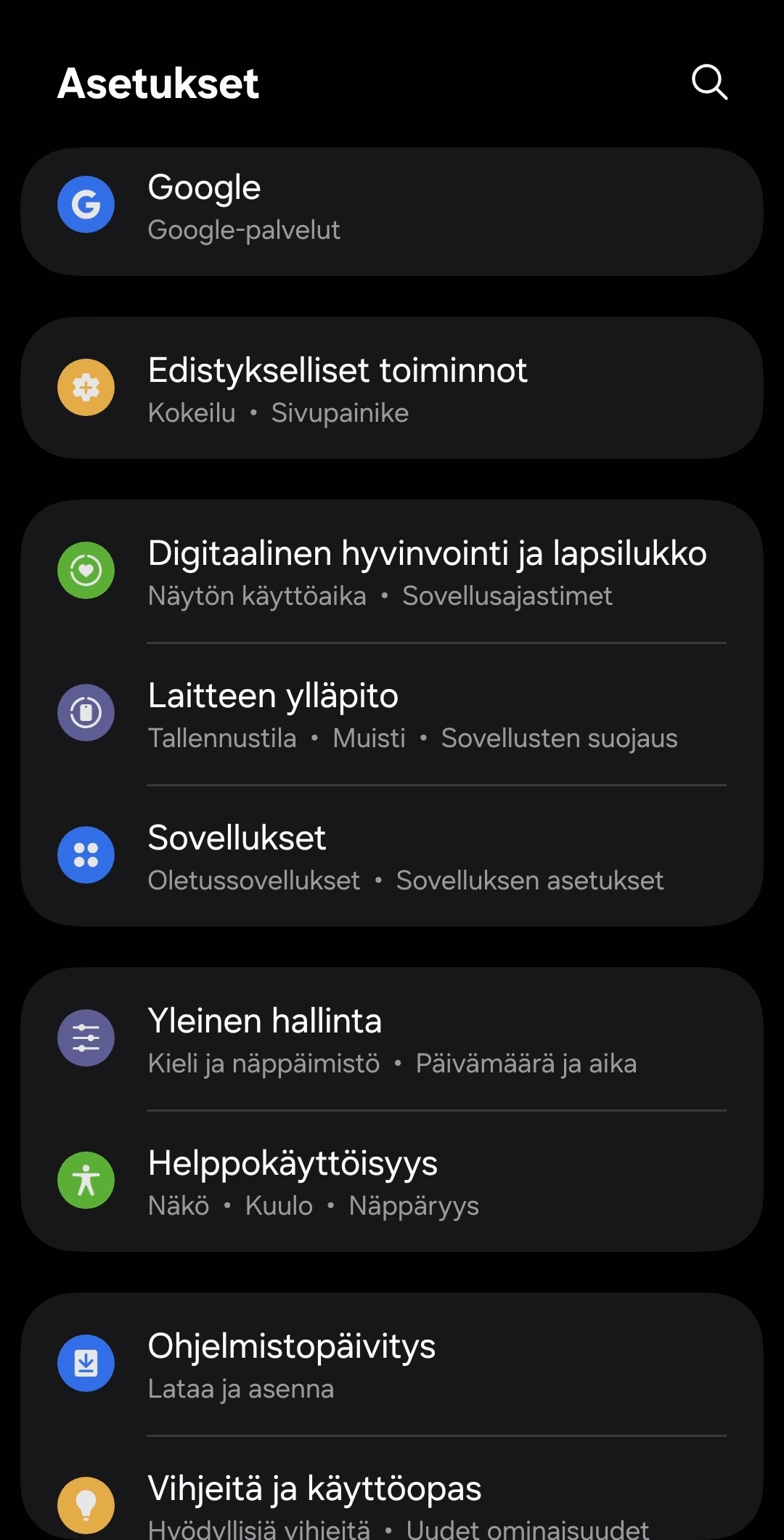Open Digitaalinen hyvinvointi ja lapsilukko
784x1540 pixels.
pyautogui.click(x=392, y=571)
